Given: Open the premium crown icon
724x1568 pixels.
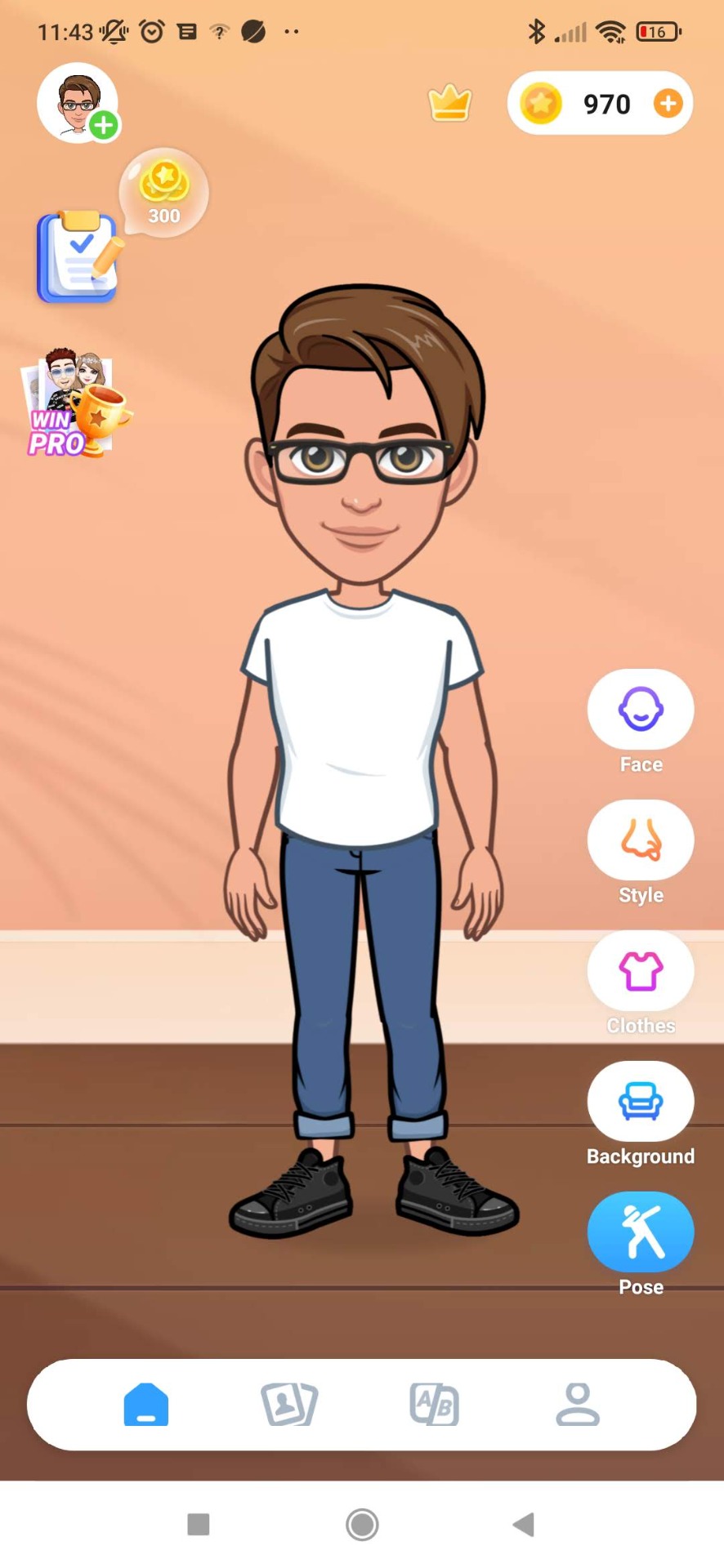Looking at the screenshot, I should 449,104.
